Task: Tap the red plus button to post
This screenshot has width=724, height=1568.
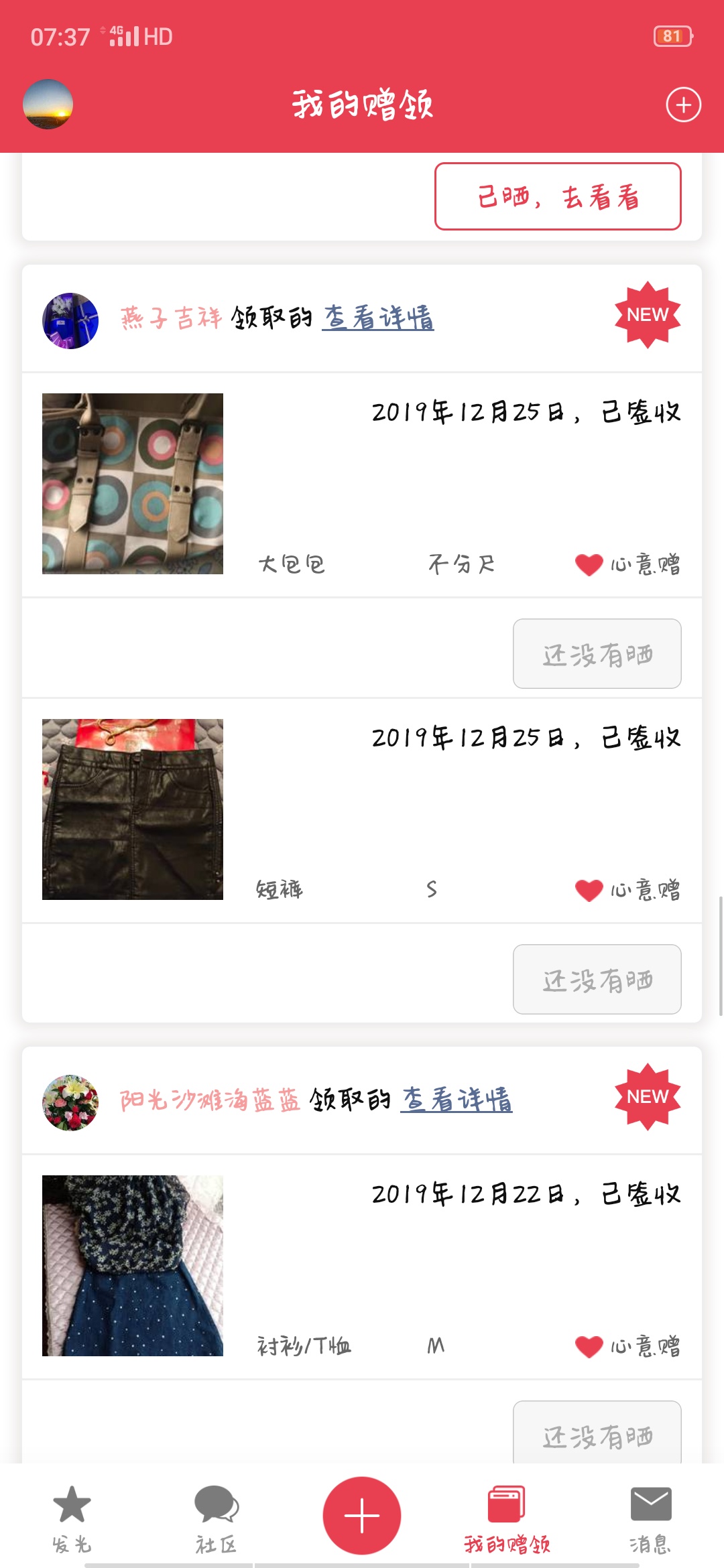Action: pyautogui.click(x=362, y=1516)
